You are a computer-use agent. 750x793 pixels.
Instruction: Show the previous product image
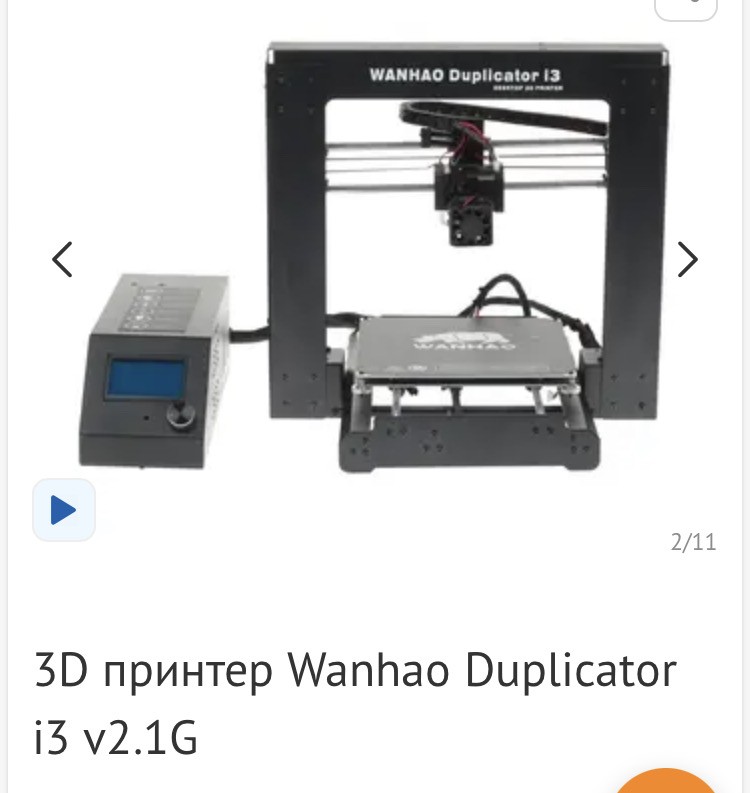click(x=62, y=260)
